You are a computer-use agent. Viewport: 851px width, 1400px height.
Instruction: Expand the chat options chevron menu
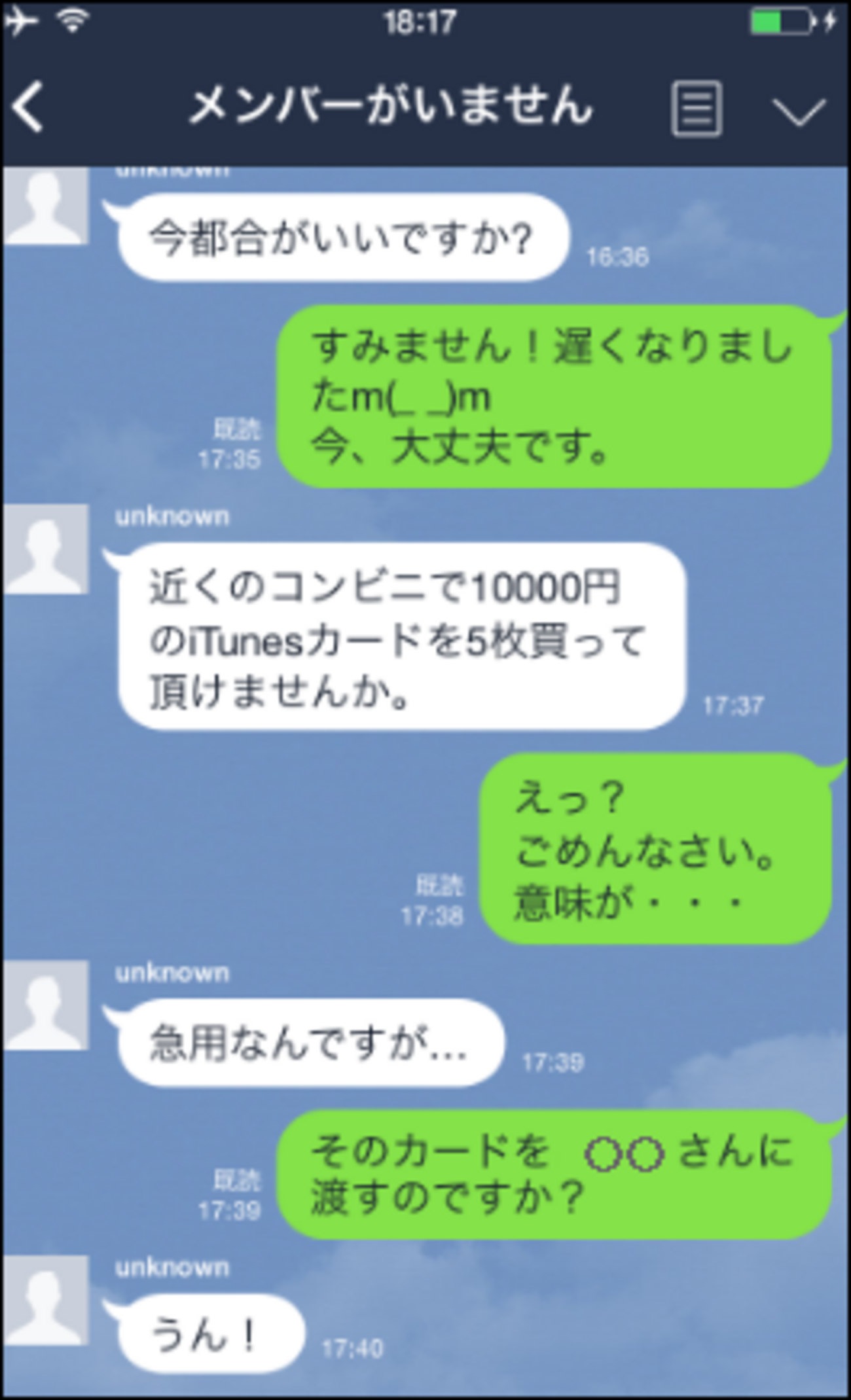pos(799,110)
